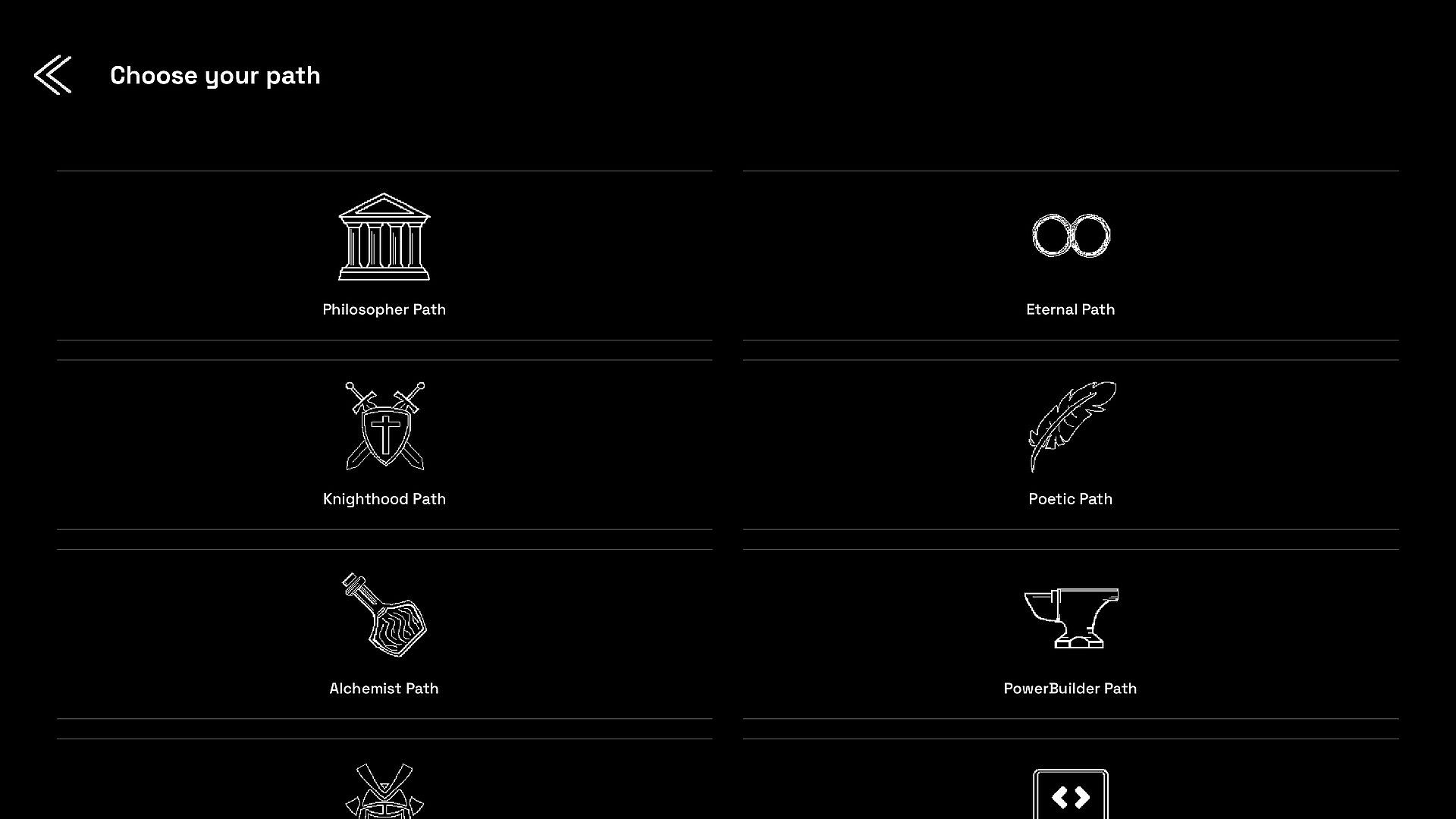Open the code brackets path tile
Viewport: 1456px width, 819px height.
coord(1070,792)
